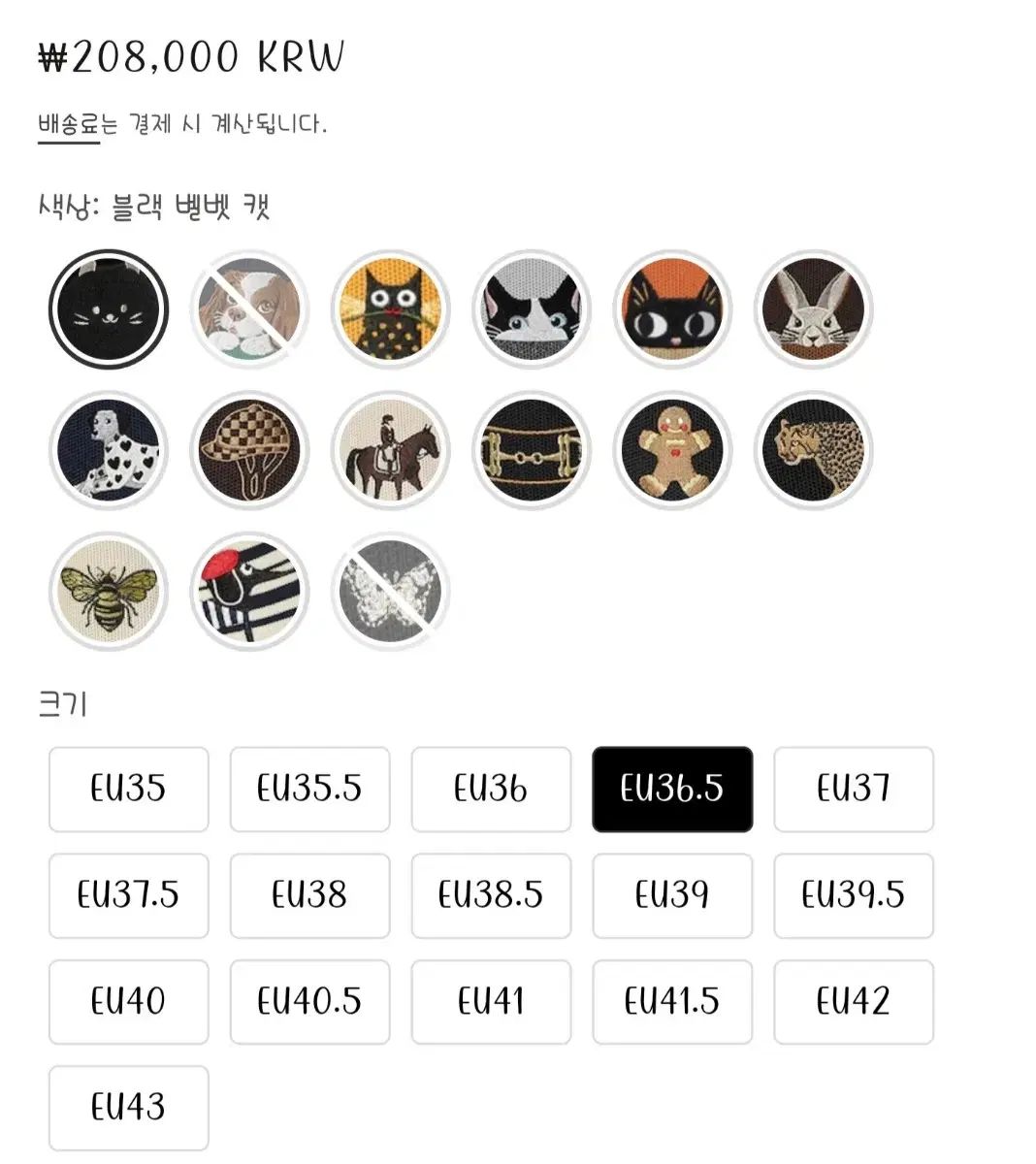Select the rabbit pattern swatch
Screen dimensions: 1036x1164
point(813,309)
